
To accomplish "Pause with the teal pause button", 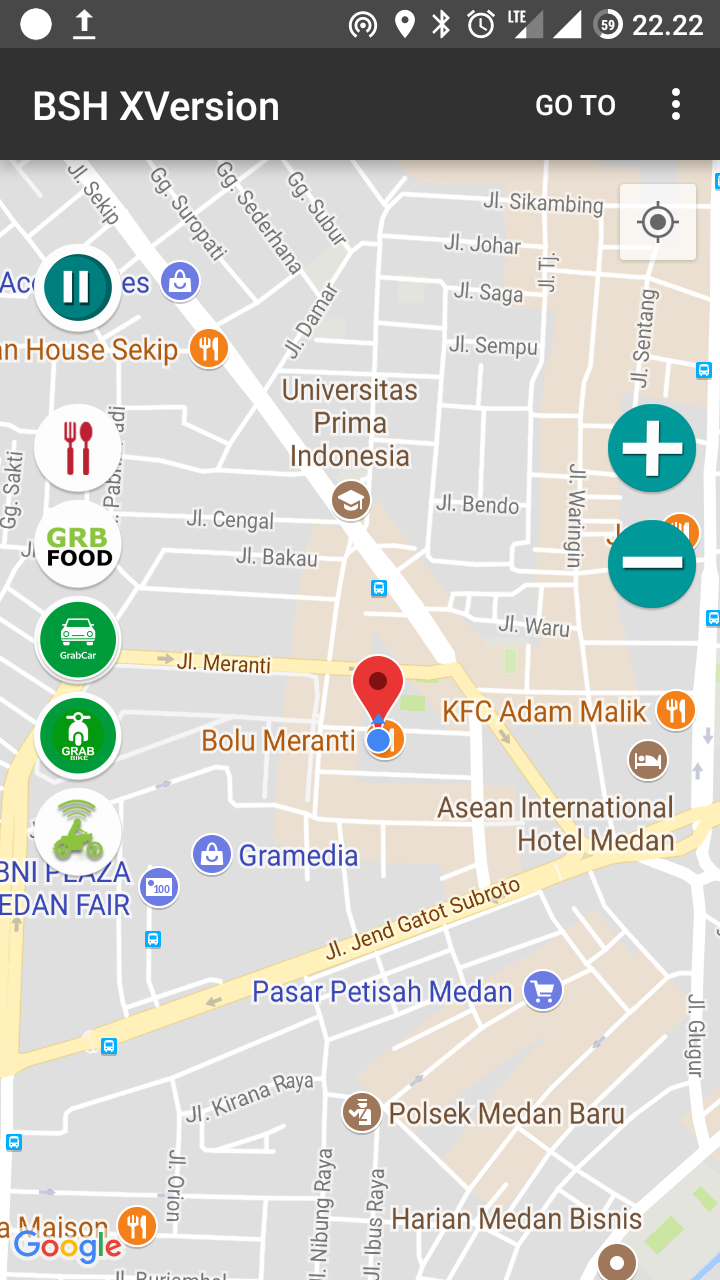I will pyautogui.click(x=77, y=287).
